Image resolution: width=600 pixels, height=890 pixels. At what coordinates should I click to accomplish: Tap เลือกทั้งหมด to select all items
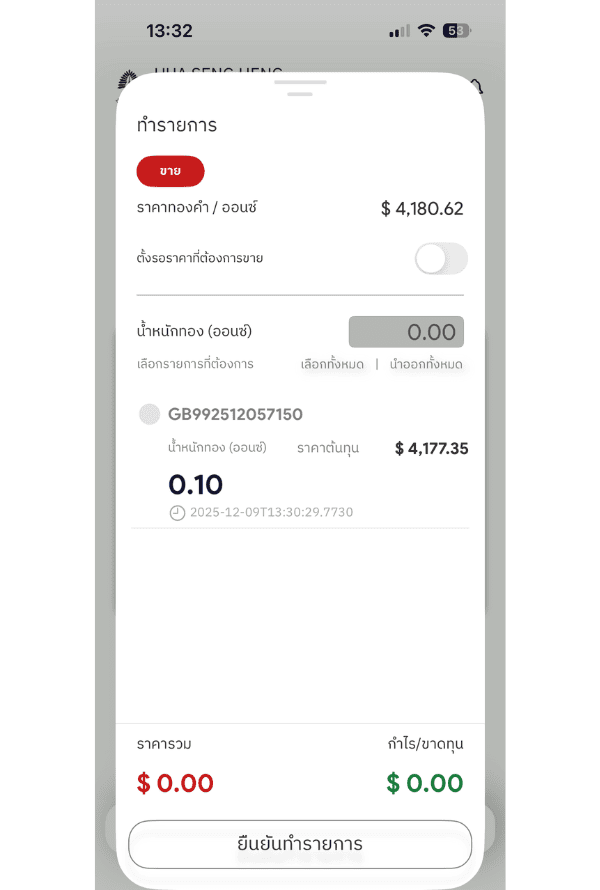(333, 364)
